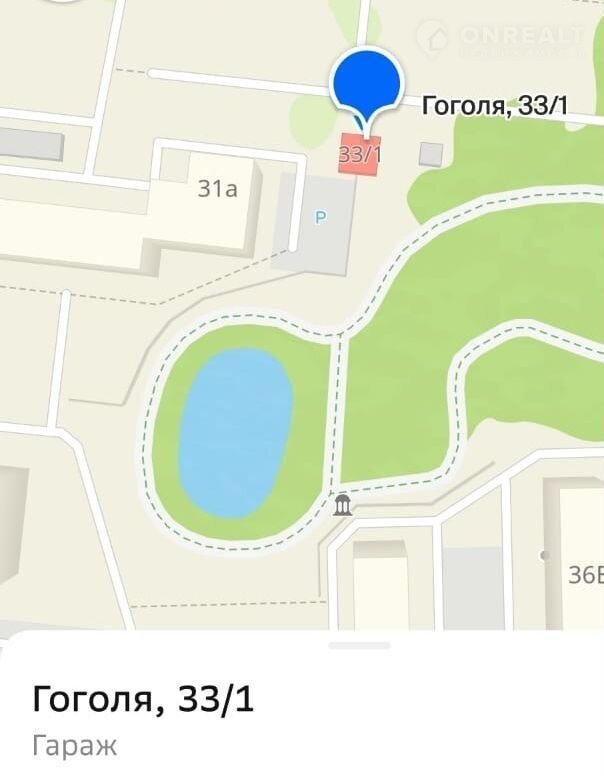Tap the monument icon near the pond

pyautogui.click(x=343, y=505)
